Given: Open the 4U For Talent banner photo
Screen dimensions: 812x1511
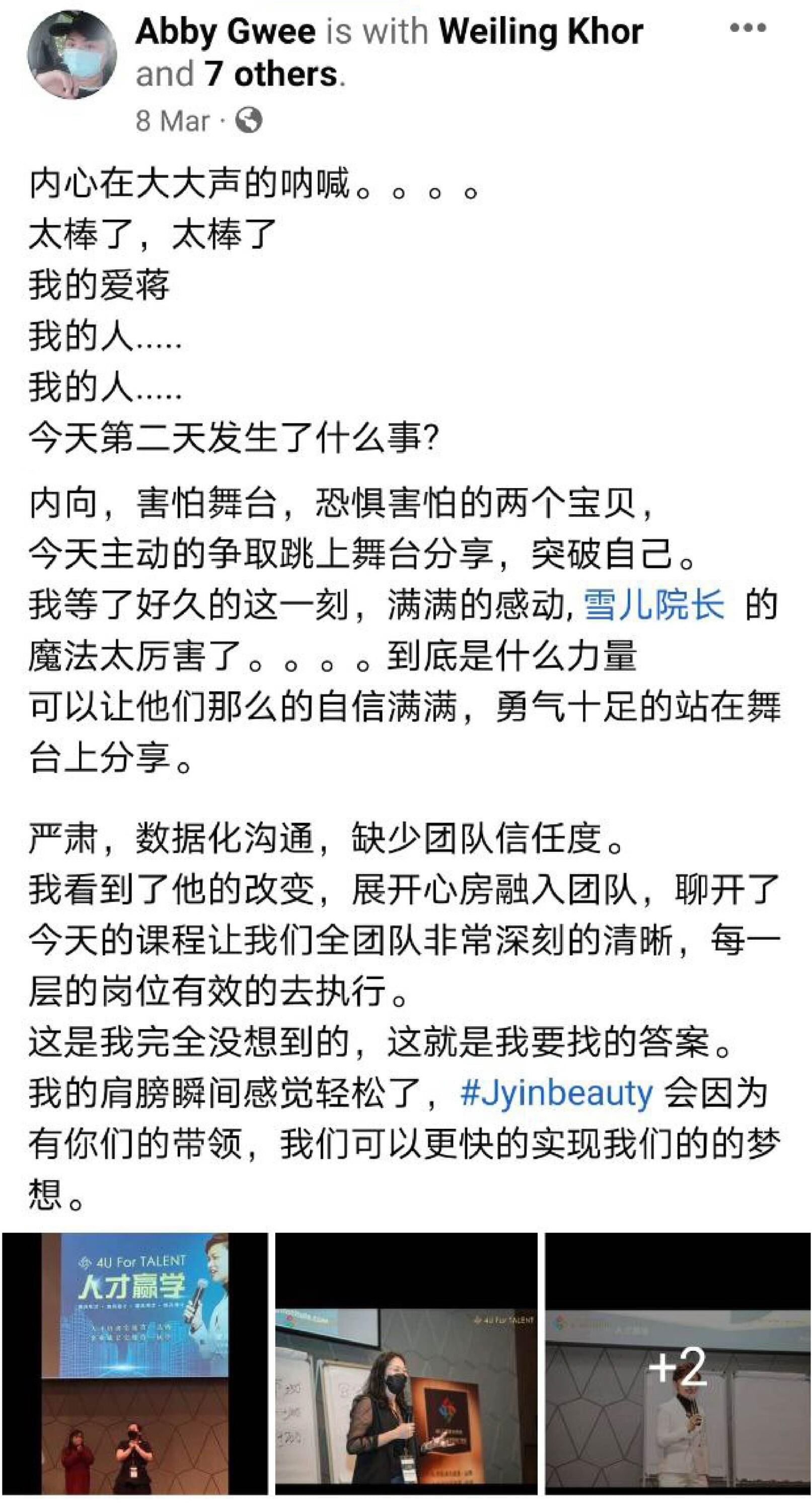Looking at the screenshot, I should coord(135,1363).
